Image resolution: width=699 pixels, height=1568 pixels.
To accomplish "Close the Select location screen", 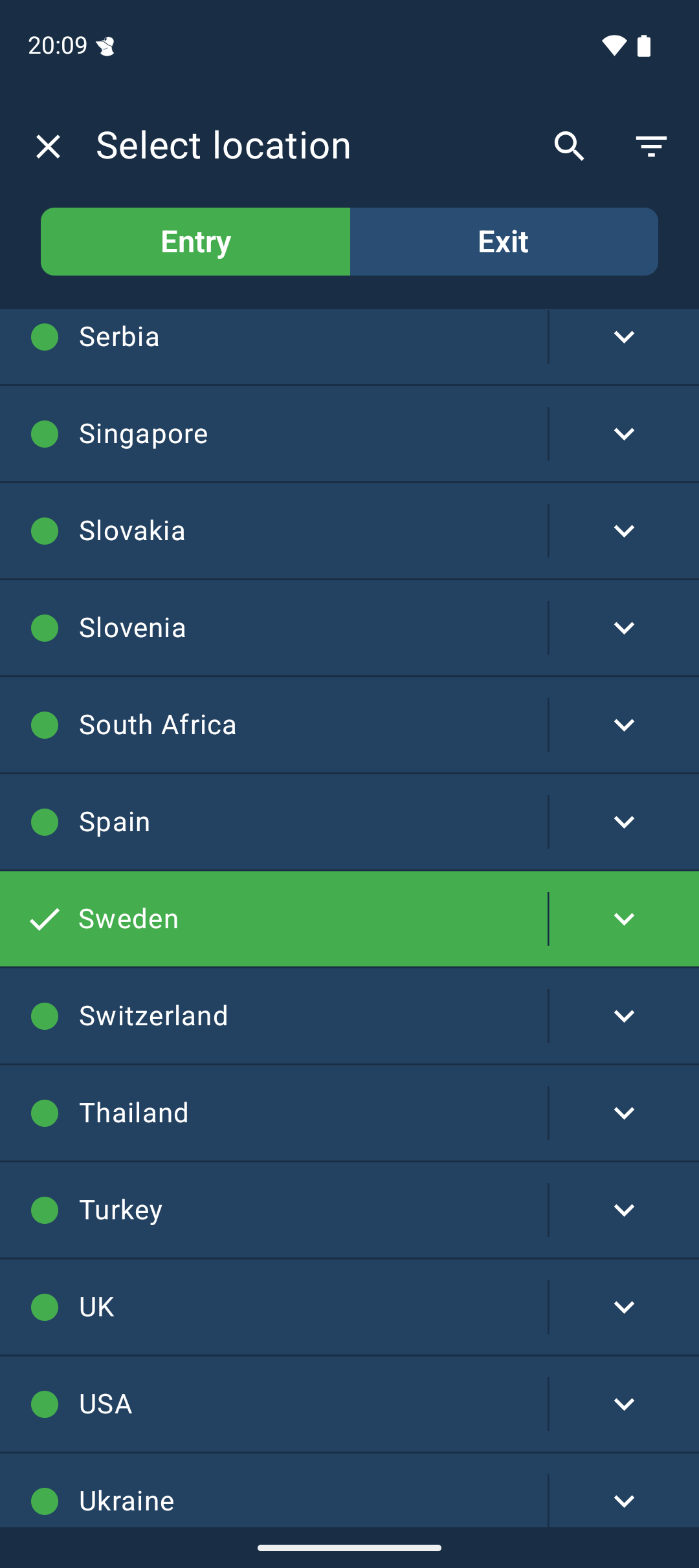I will pos(49,146).
